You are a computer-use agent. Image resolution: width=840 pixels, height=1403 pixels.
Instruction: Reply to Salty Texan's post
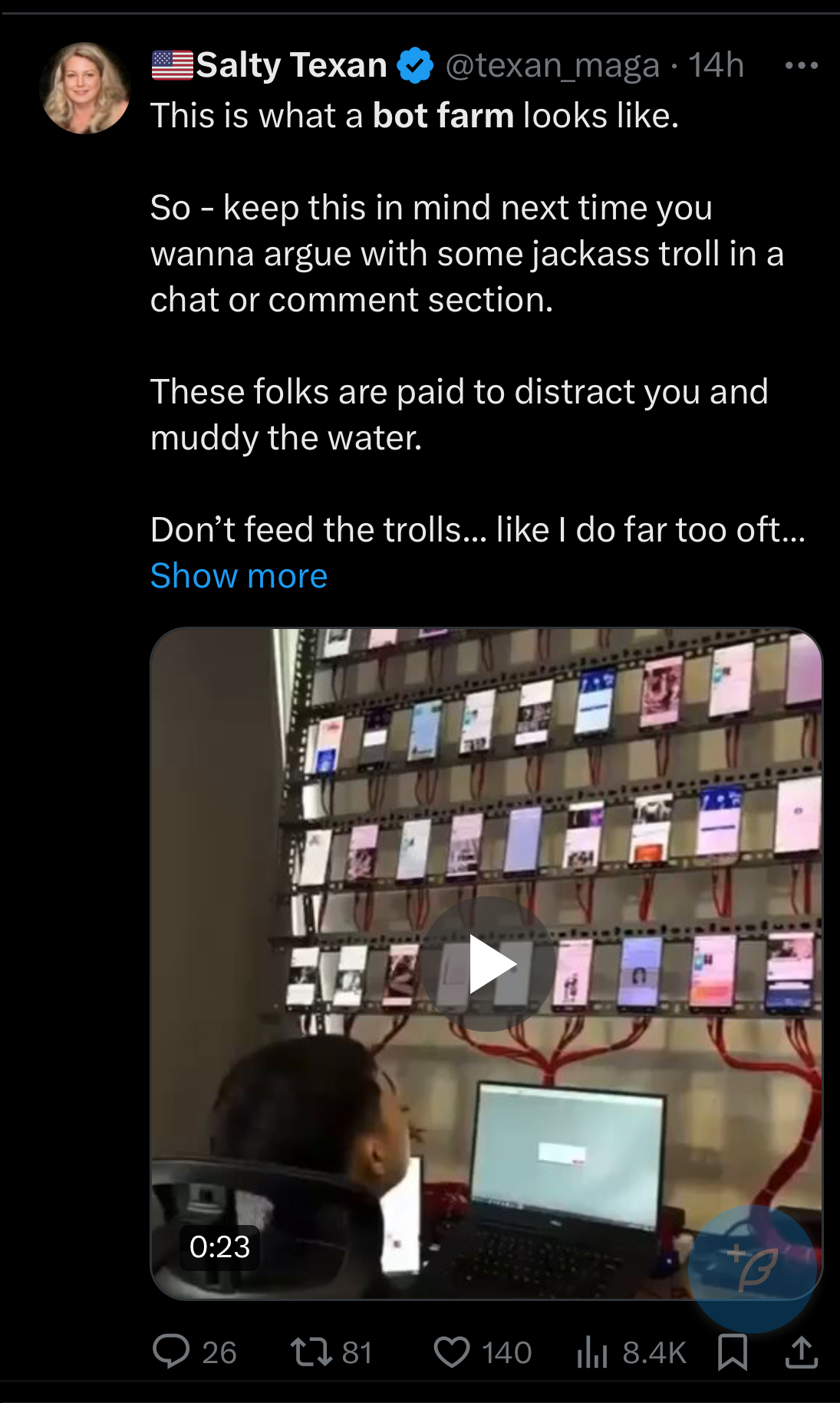[x=171, y=1352]
